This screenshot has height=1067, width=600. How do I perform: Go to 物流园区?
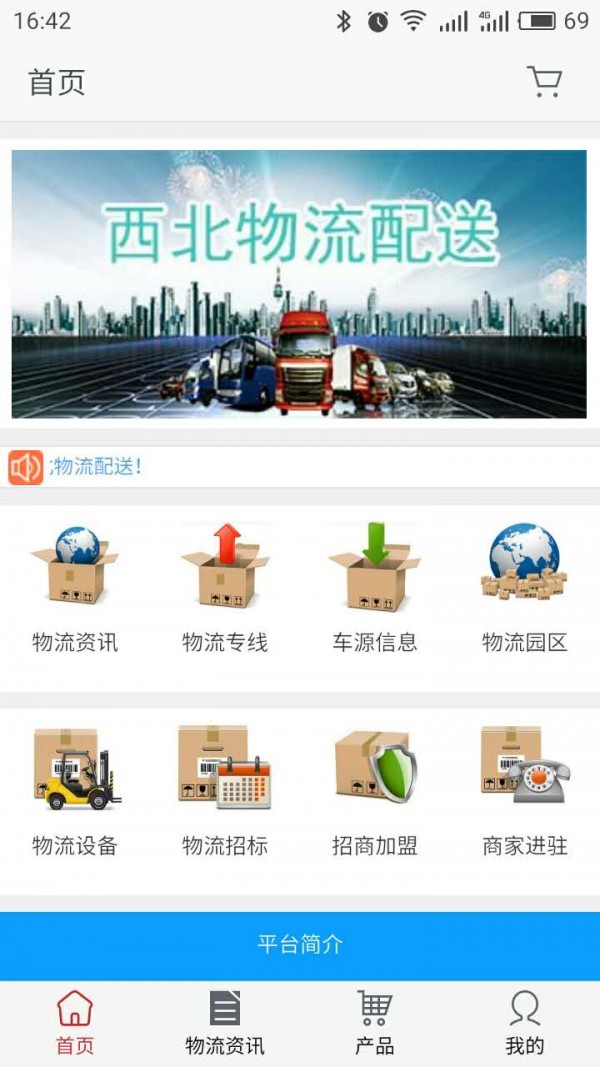pyautogui.click(x=525, y=589)
